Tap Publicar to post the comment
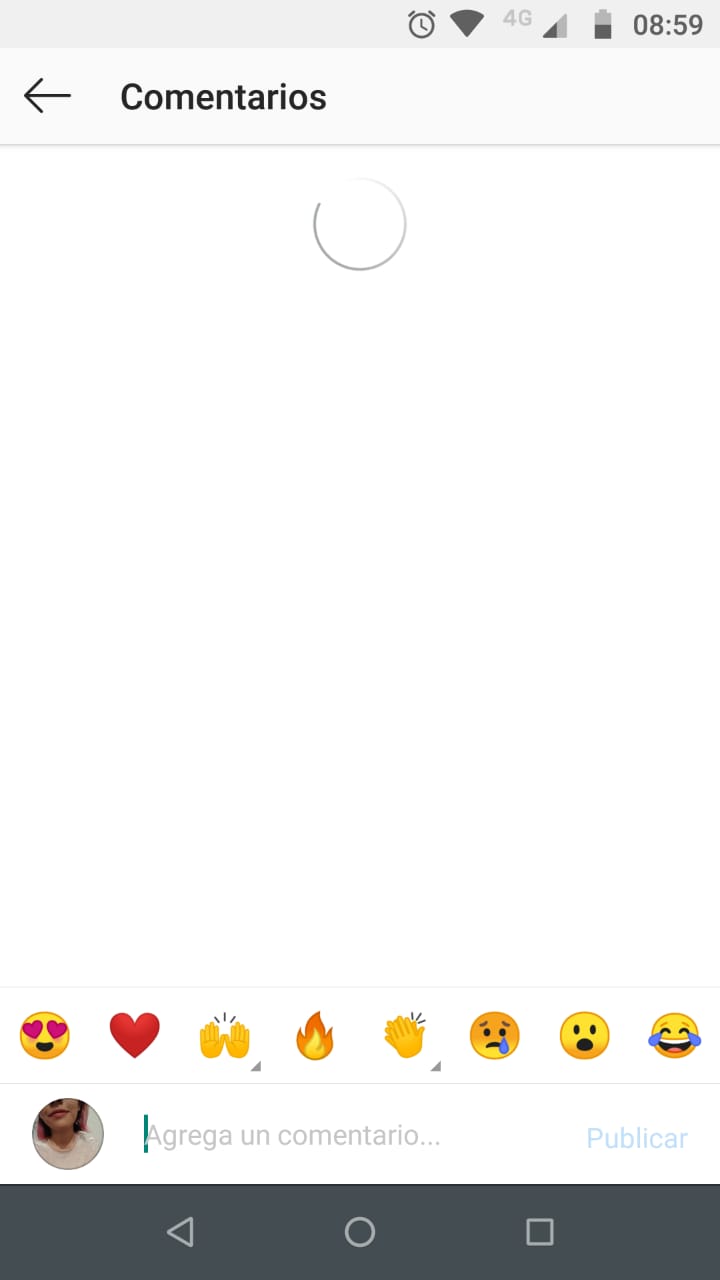 [636, 1138]
